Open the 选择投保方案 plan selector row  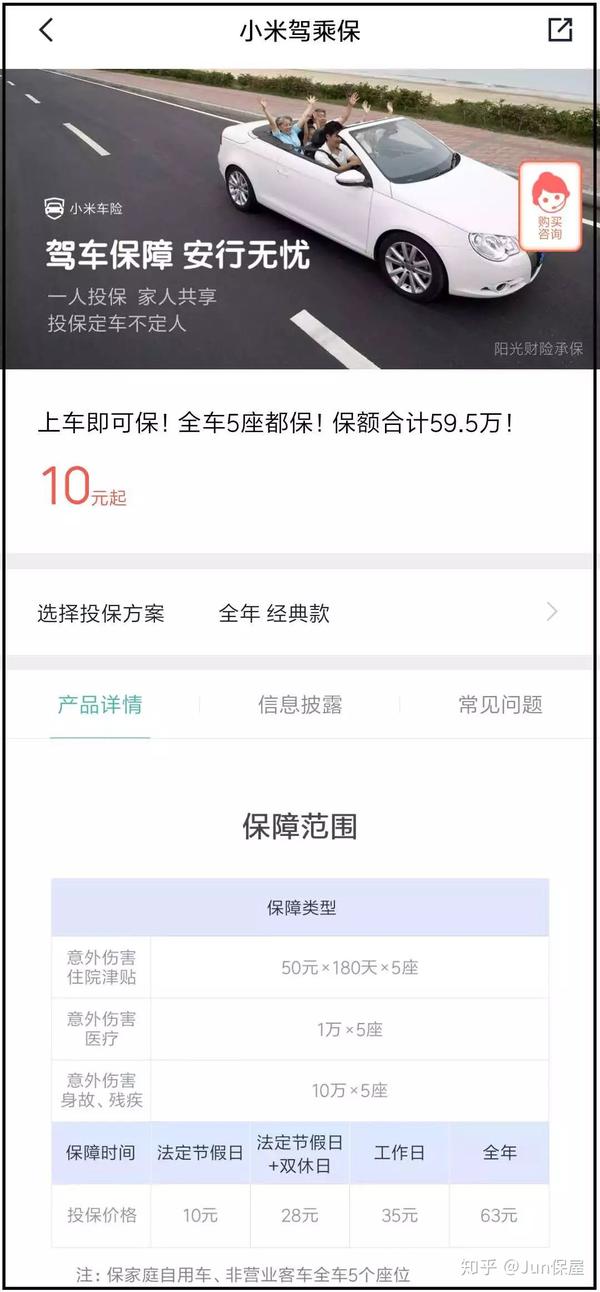tap(300, 613)
